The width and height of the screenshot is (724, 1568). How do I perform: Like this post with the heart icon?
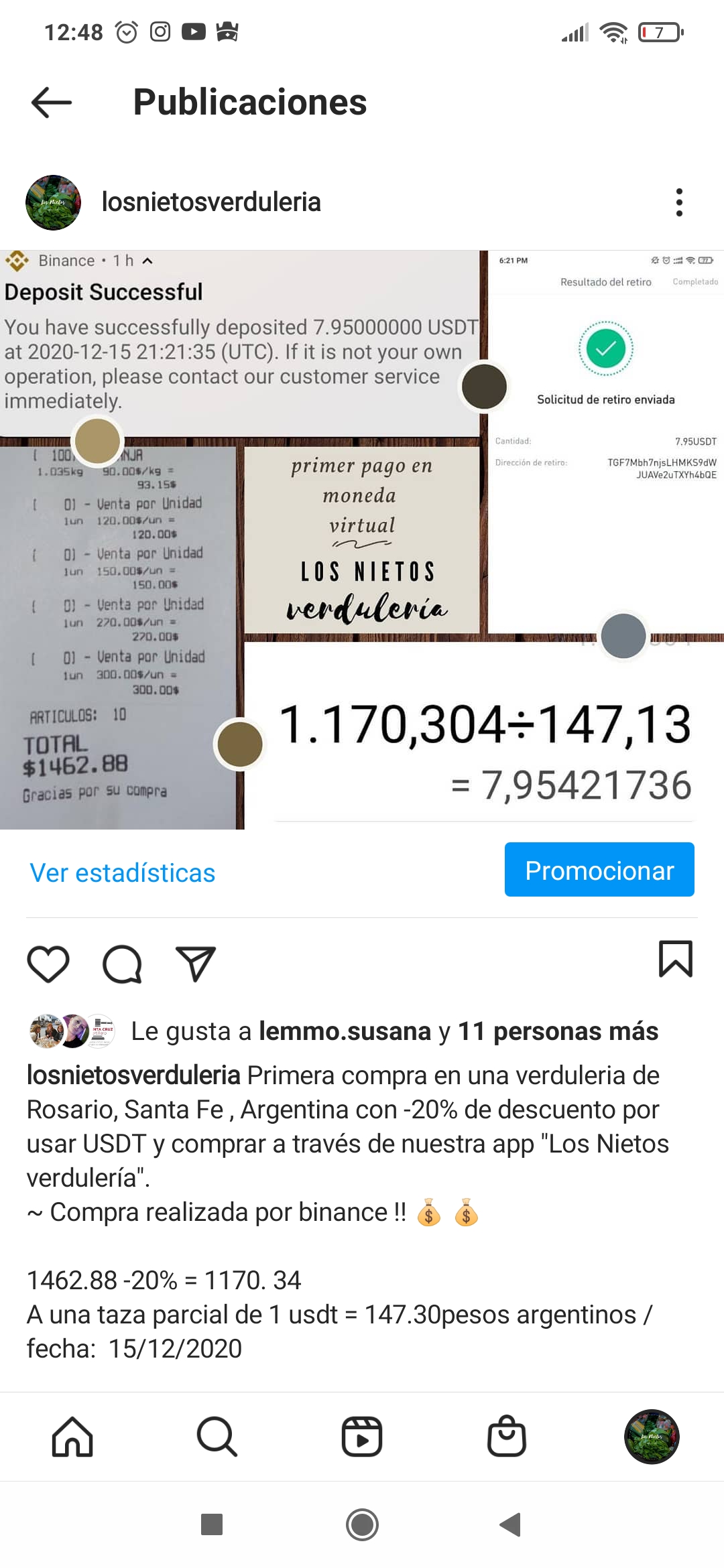[48, 964]
